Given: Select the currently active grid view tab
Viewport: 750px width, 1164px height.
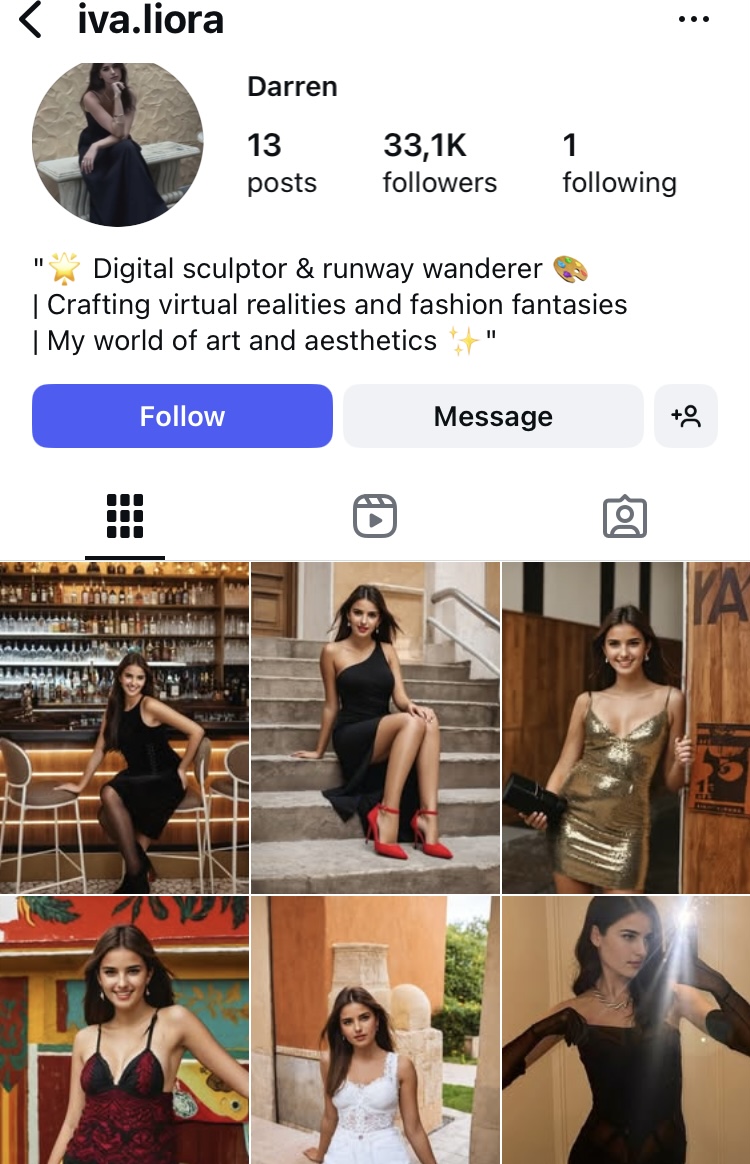Looking at the screenshot, I should 124,515.
